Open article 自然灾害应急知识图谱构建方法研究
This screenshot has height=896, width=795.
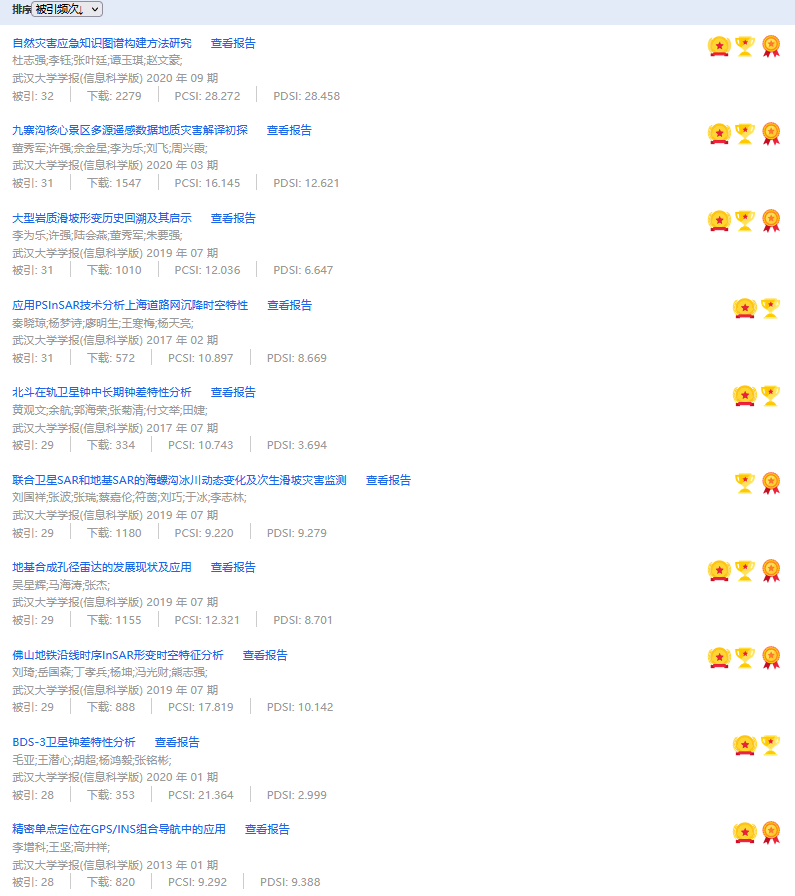(102, 43)
